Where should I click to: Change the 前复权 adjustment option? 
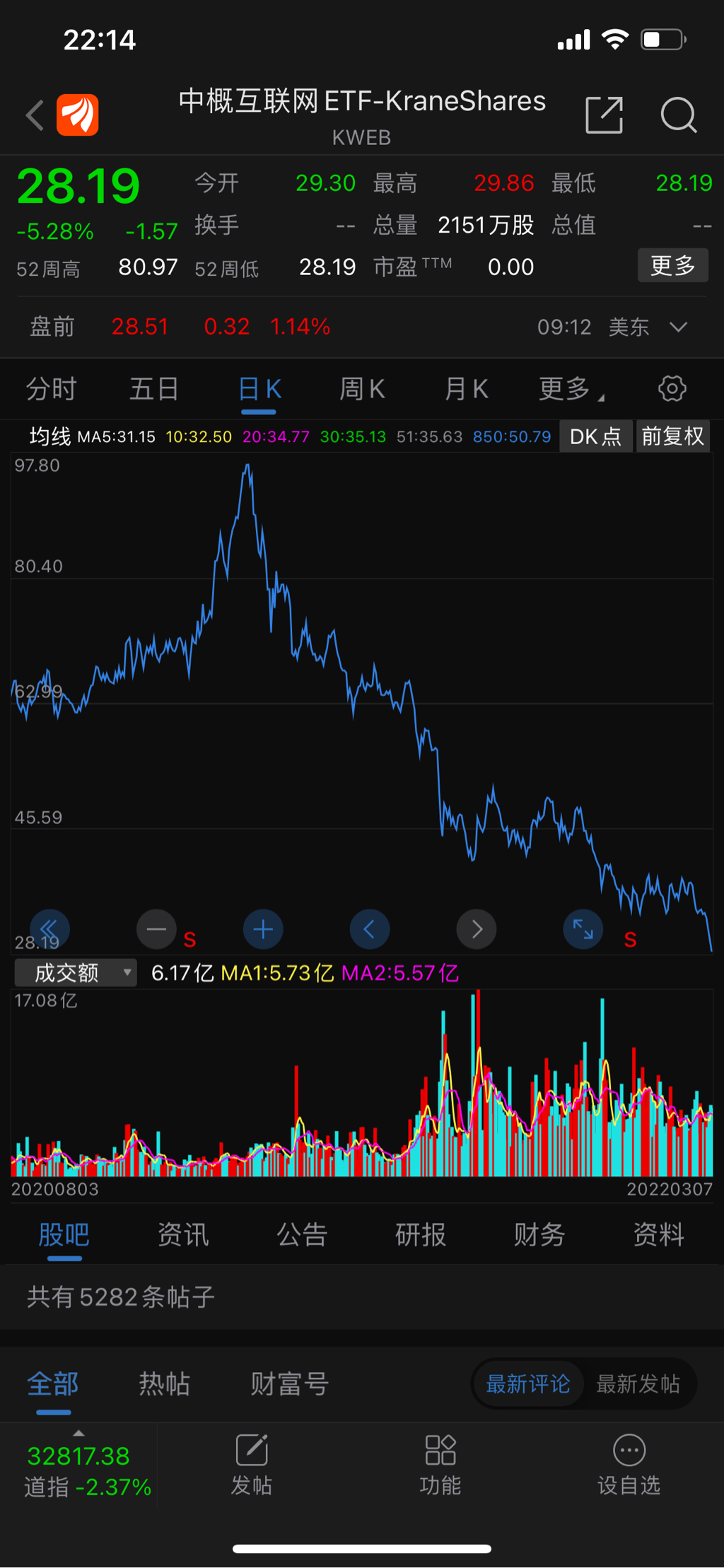672,436
